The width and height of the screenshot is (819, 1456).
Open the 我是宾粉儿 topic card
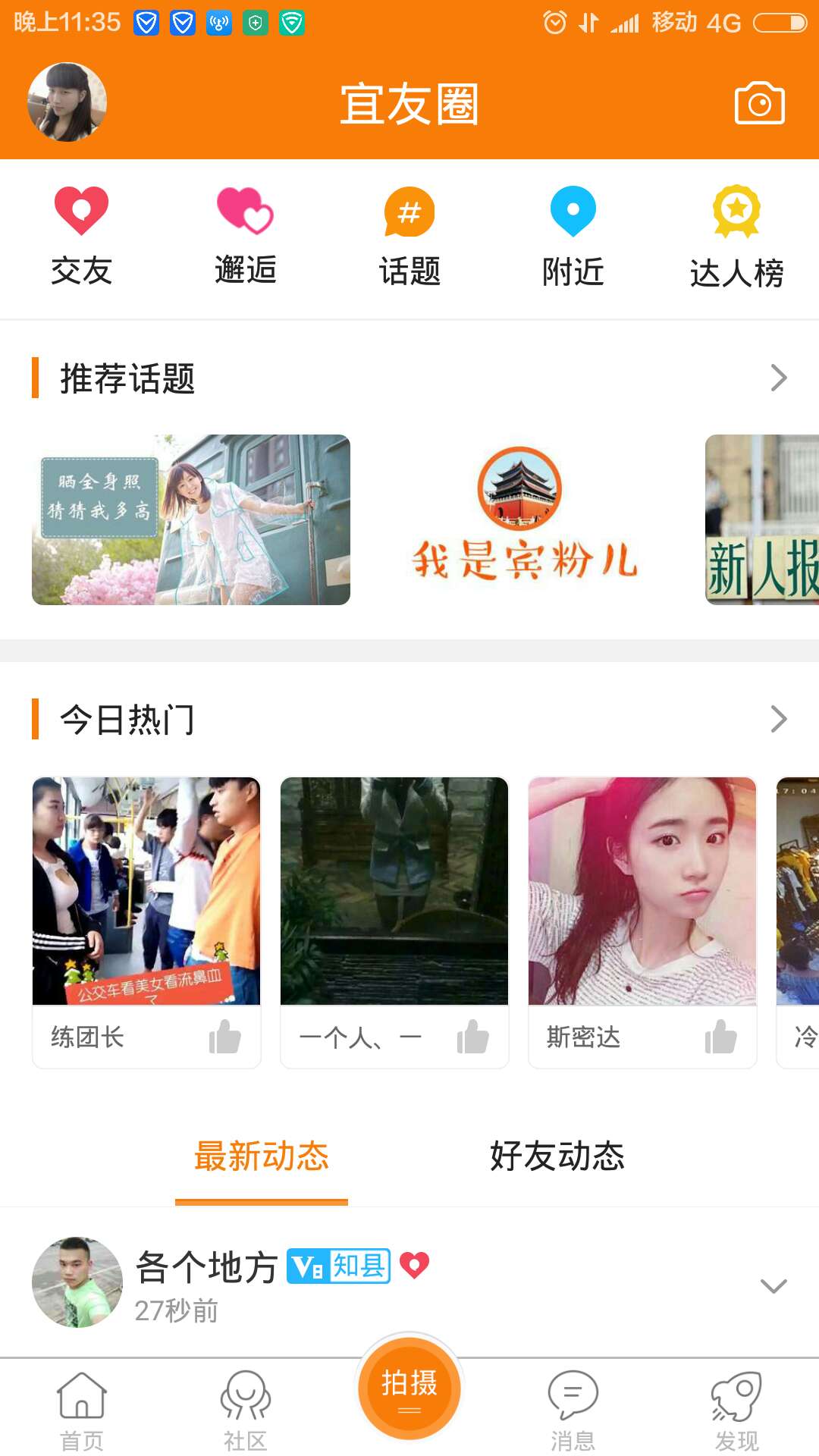(x=523, y=519)
